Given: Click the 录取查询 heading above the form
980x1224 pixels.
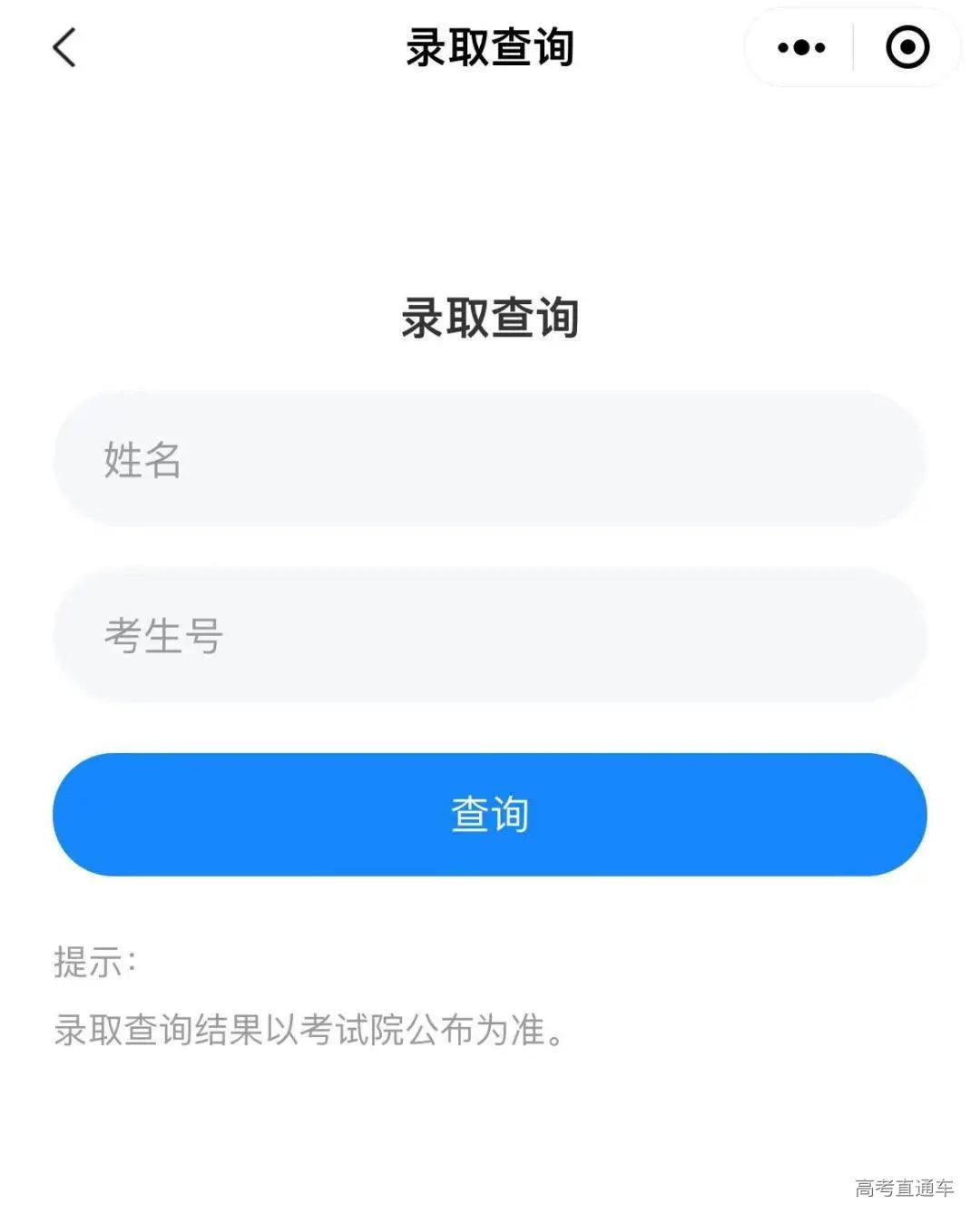Looking at the screenshot, I should click(x=490, y=318).
